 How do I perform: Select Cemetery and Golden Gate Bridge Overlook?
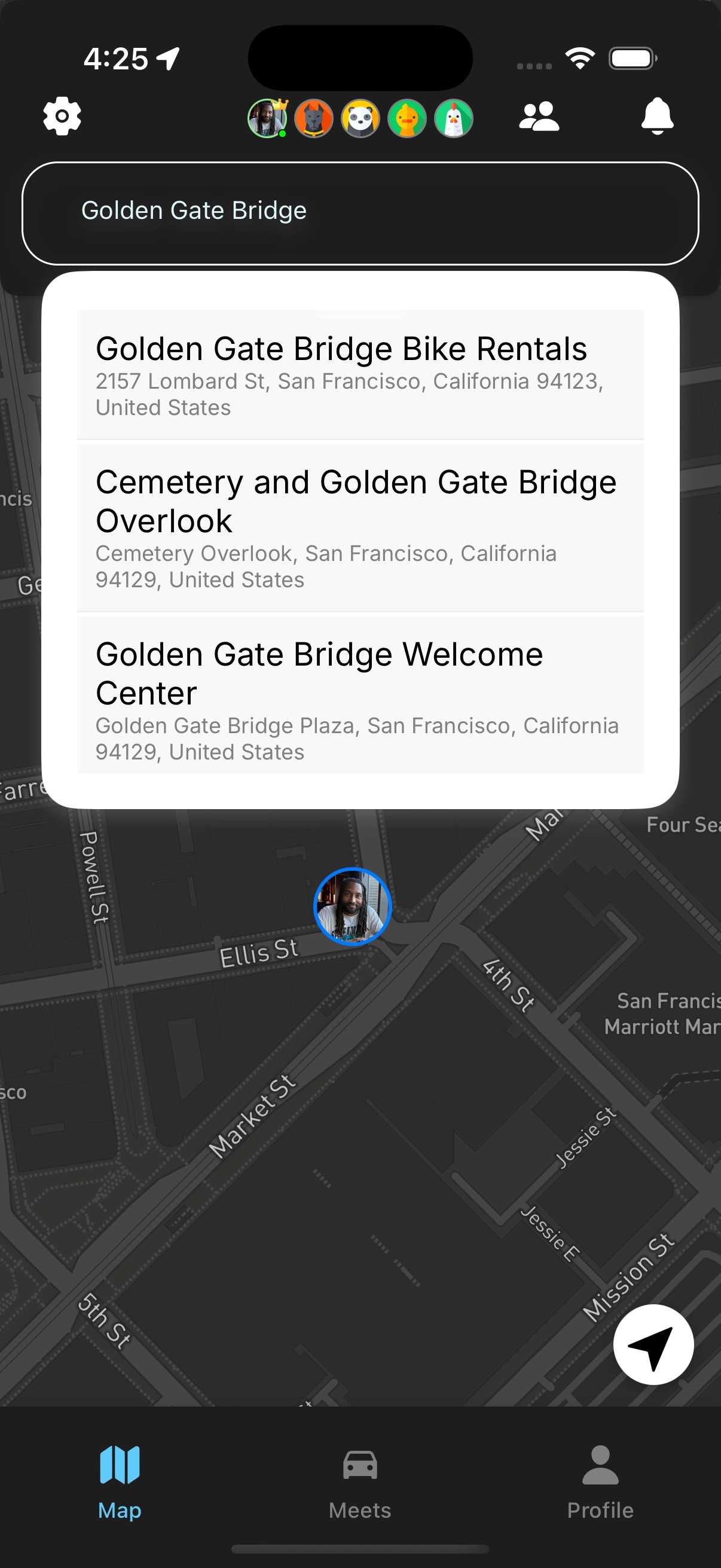(x=360, y=527)
